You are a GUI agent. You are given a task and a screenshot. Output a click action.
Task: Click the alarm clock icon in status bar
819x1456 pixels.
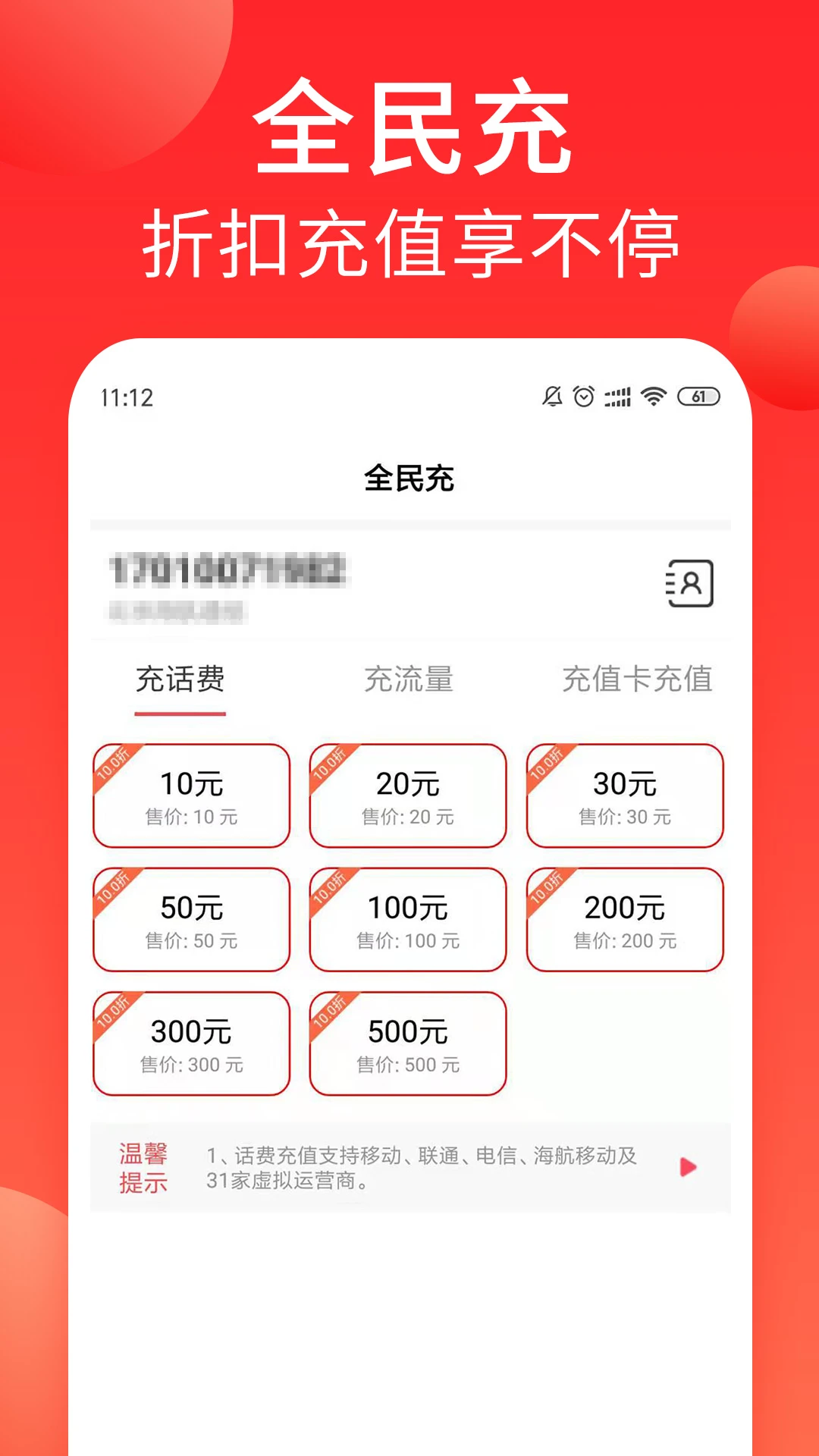pyautogui.click(x=582, y=395)
